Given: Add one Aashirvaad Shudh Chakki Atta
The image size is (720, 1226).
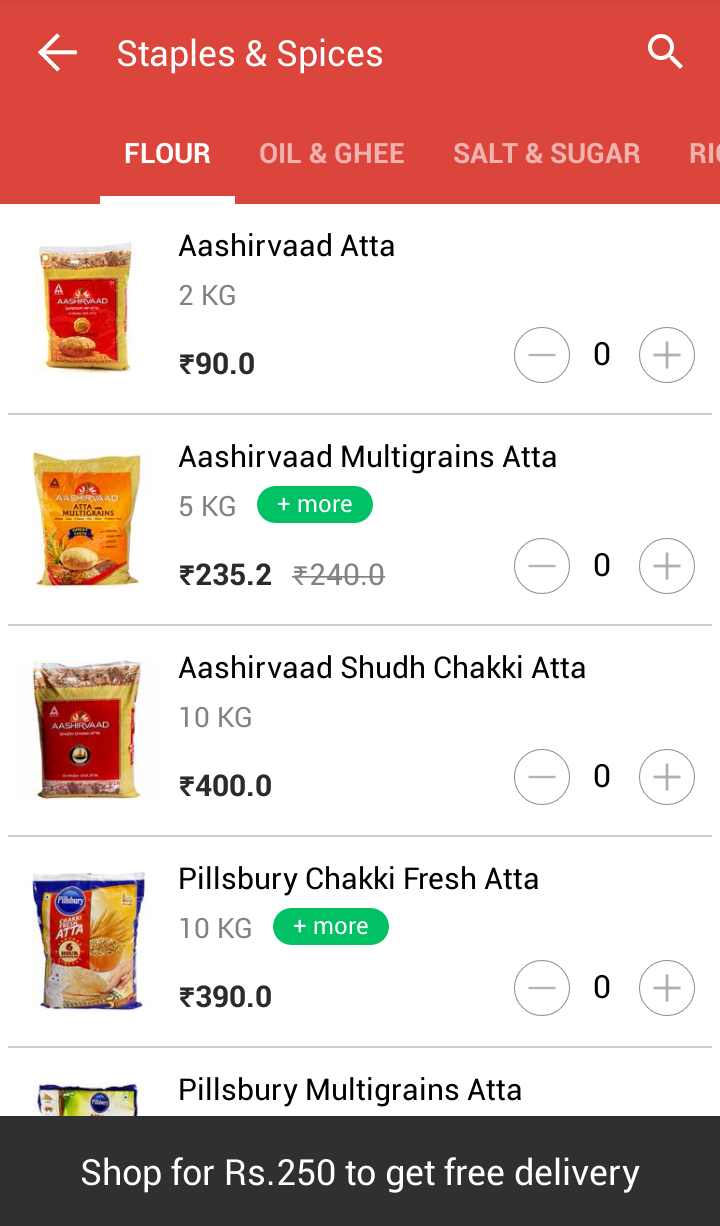Looking at the screenshot, I should point(667,777).
